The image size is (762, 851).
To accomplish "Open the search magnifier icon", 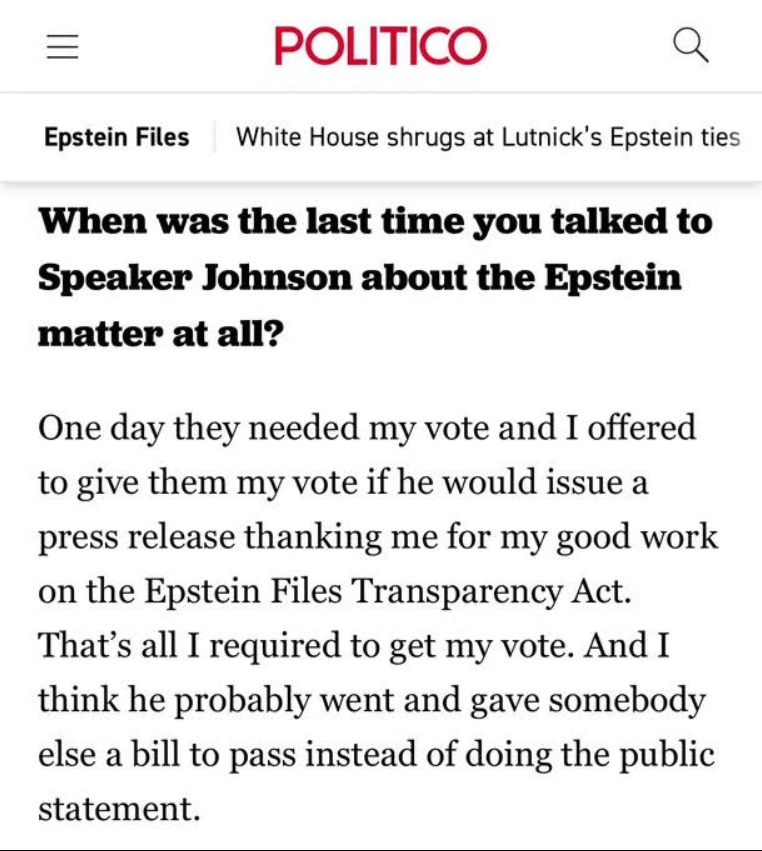I will coord(690,45).
